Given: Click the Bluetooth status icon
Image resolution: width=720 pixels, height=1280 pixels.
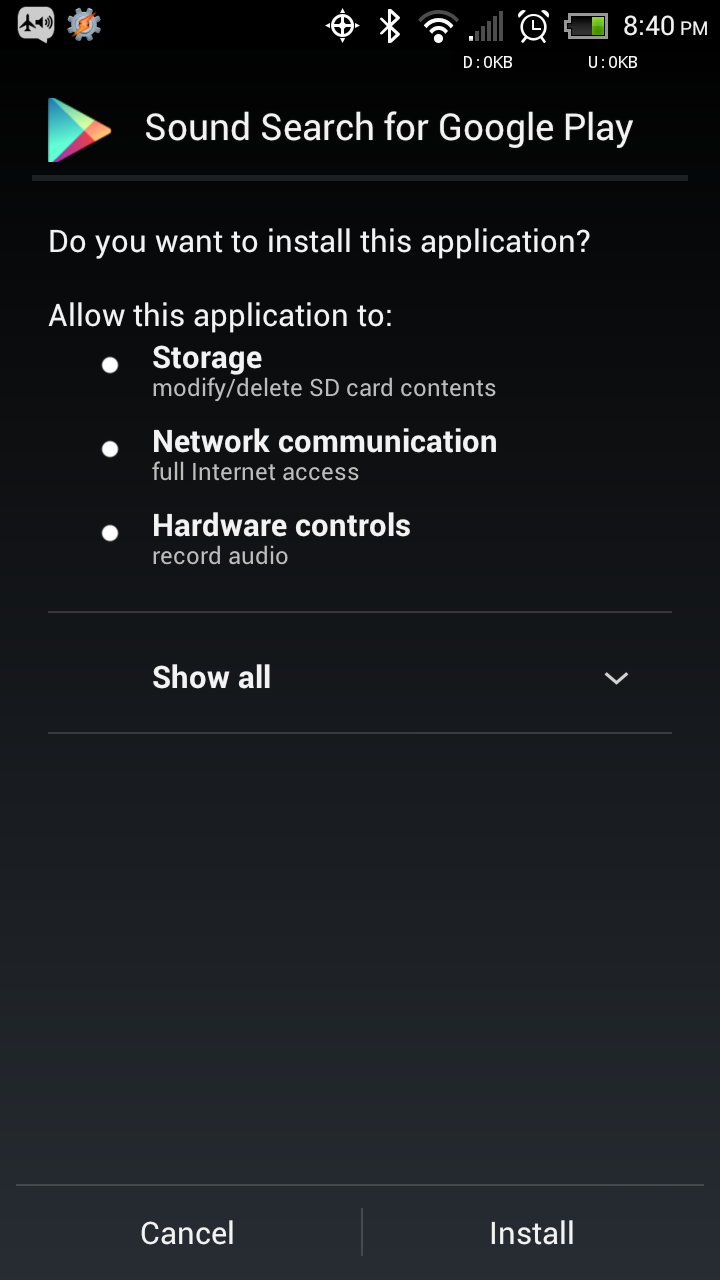Looking at the screenshot, I should point(390,26).
